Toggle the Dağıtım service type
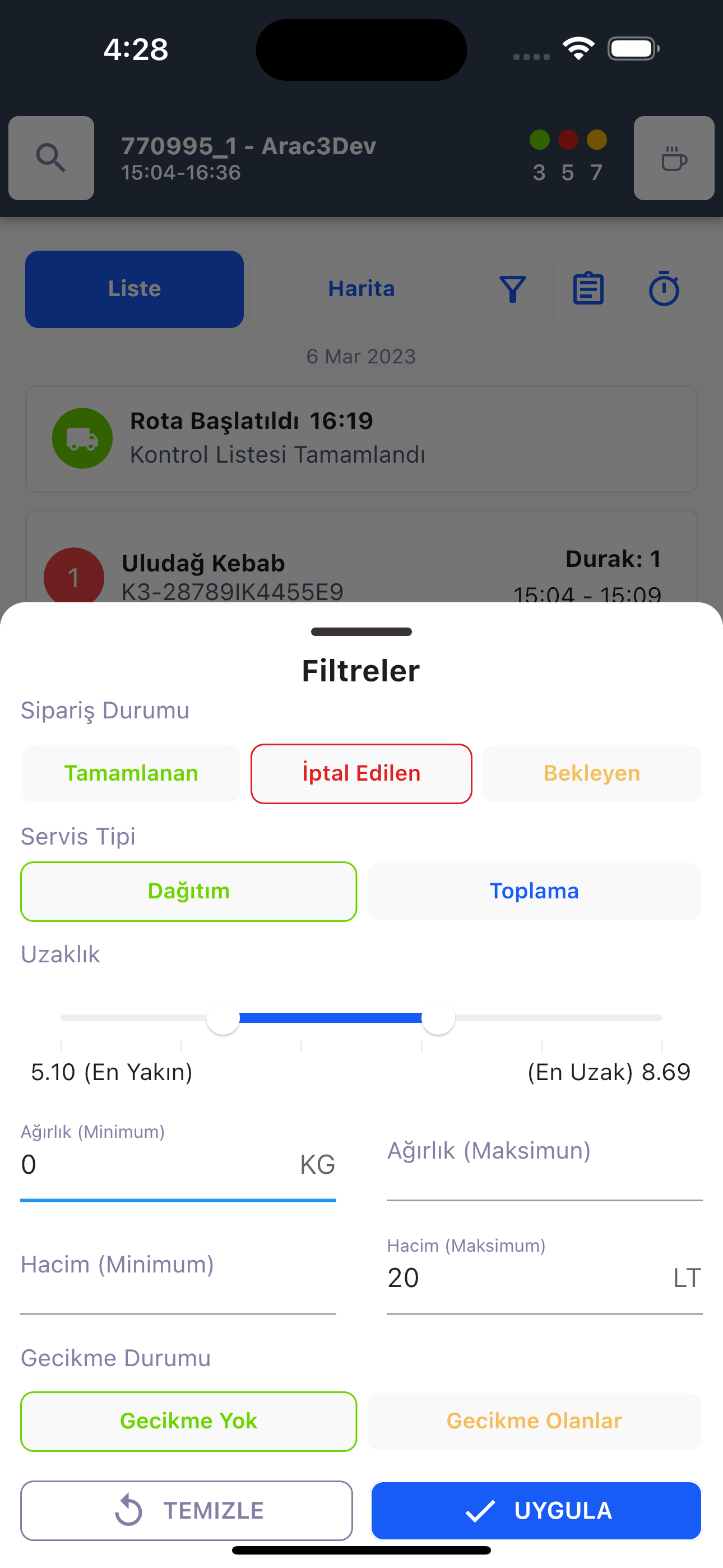 [x=189, y=891]
